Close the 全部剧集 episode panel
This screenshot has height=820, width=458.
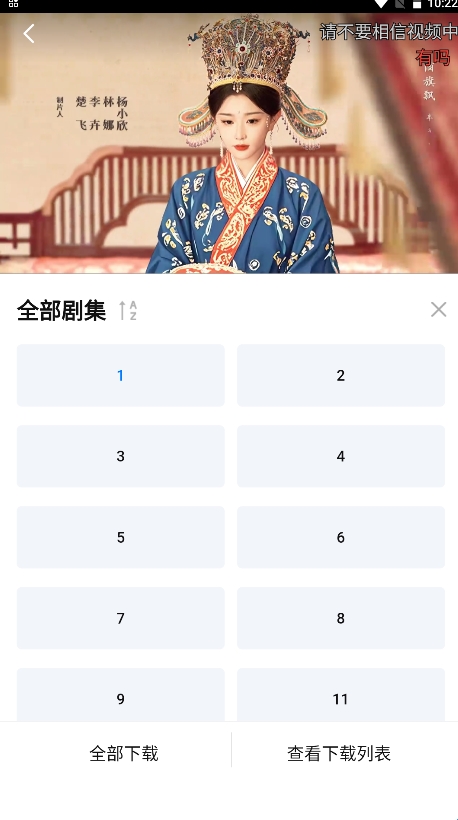(x=439, y=310)
